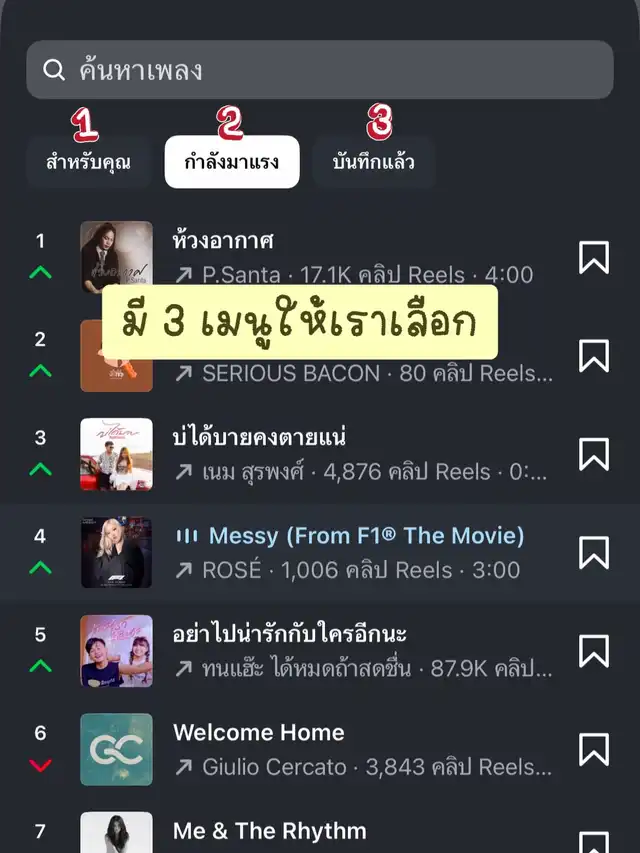The image size is (640, 853).
Task: Bookmark the SERIOUS BACON song
Action: coord(594,356)
